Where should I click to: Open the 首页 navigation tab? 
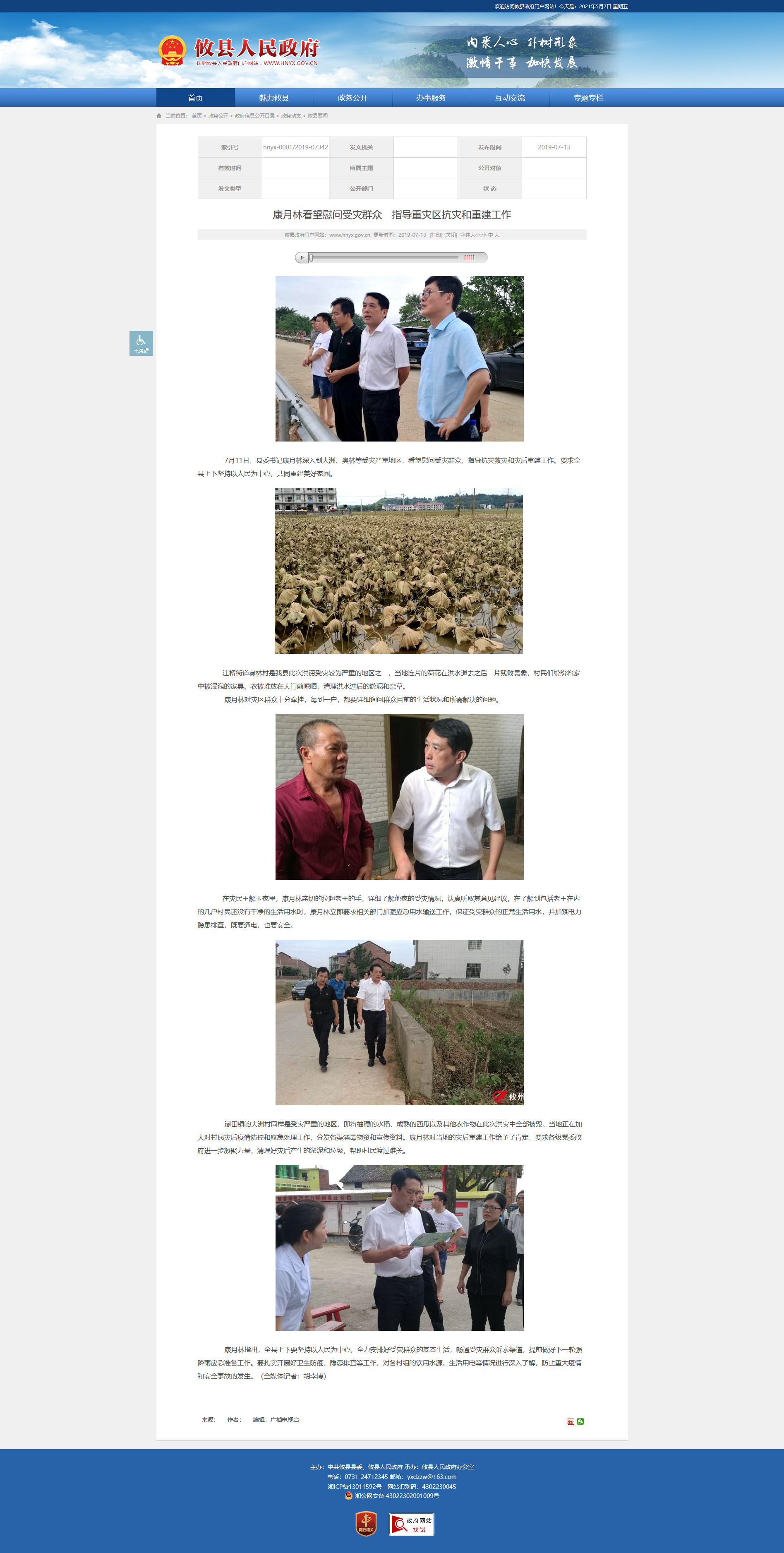195,98
